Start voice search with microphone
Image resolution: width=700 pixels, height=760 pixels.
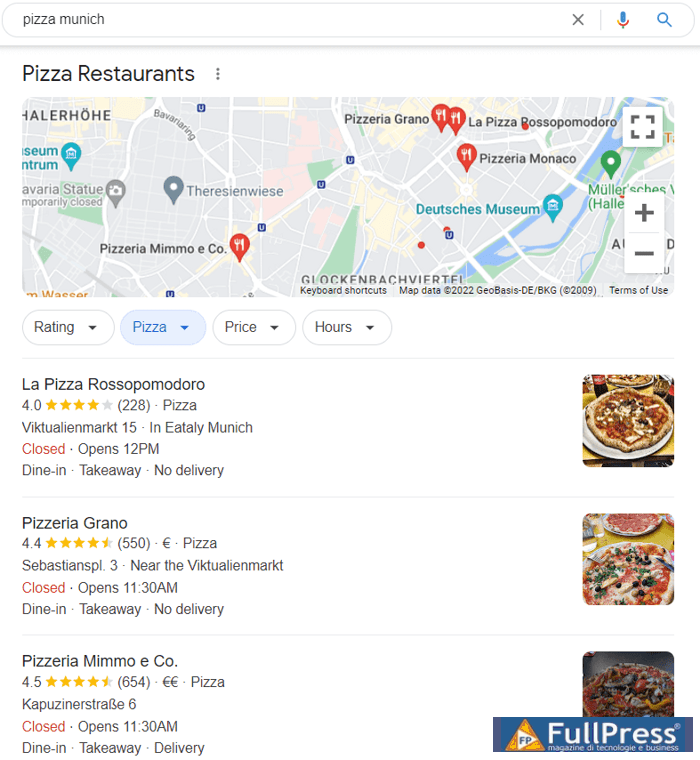[623, 20]
